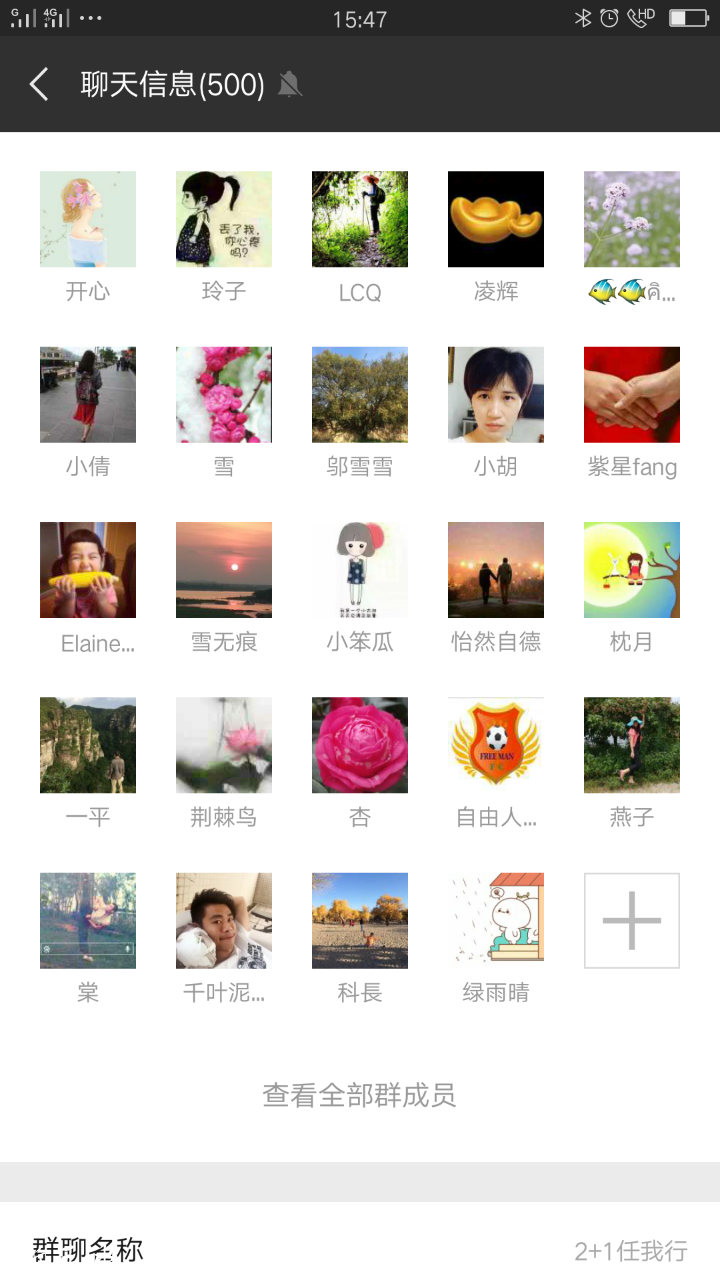Select member 凌辉
720x1280 pixels.
click(496, 219)
